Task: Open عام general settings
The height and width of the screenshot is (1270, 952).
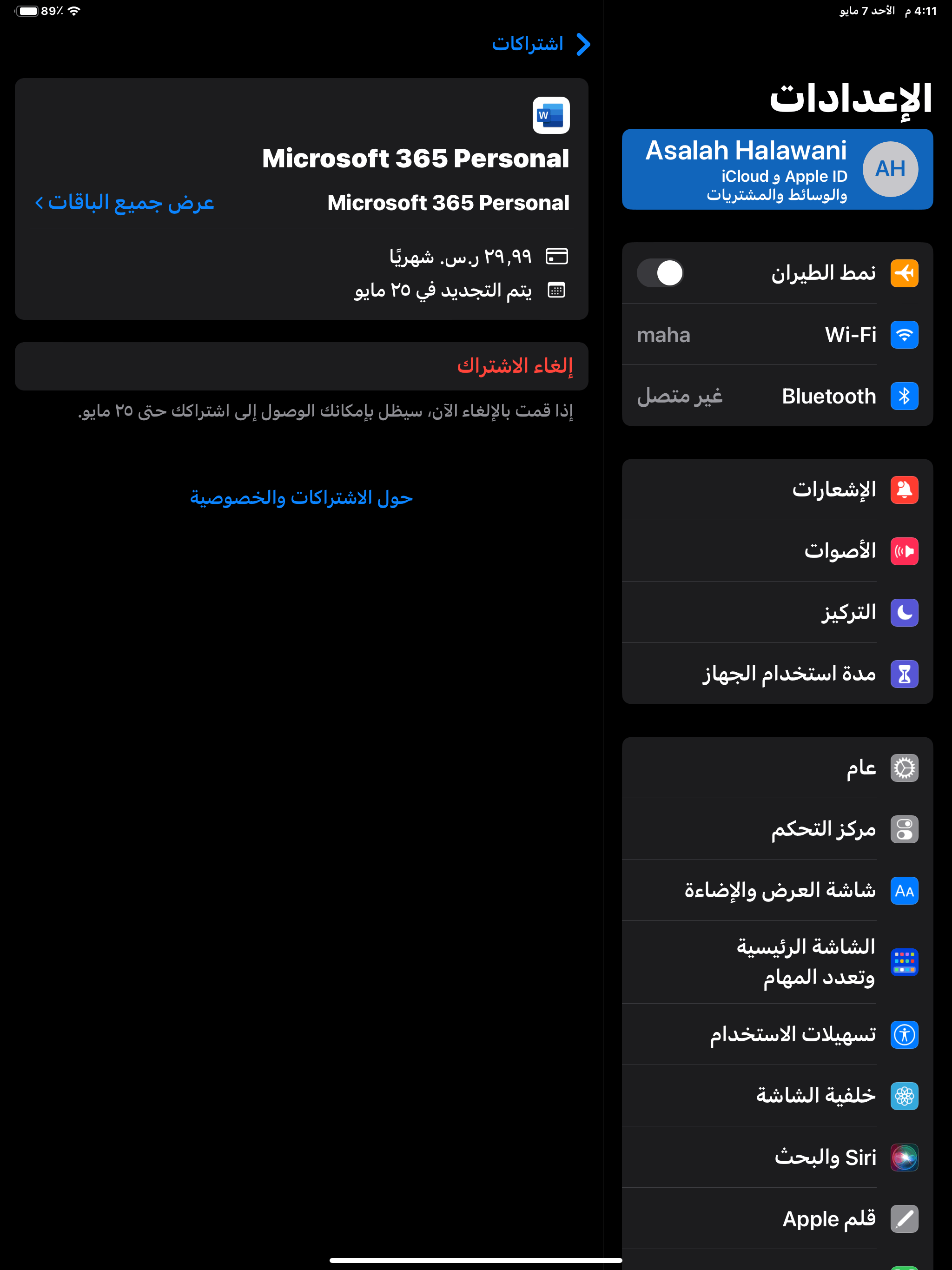Action: pos(777,768)
